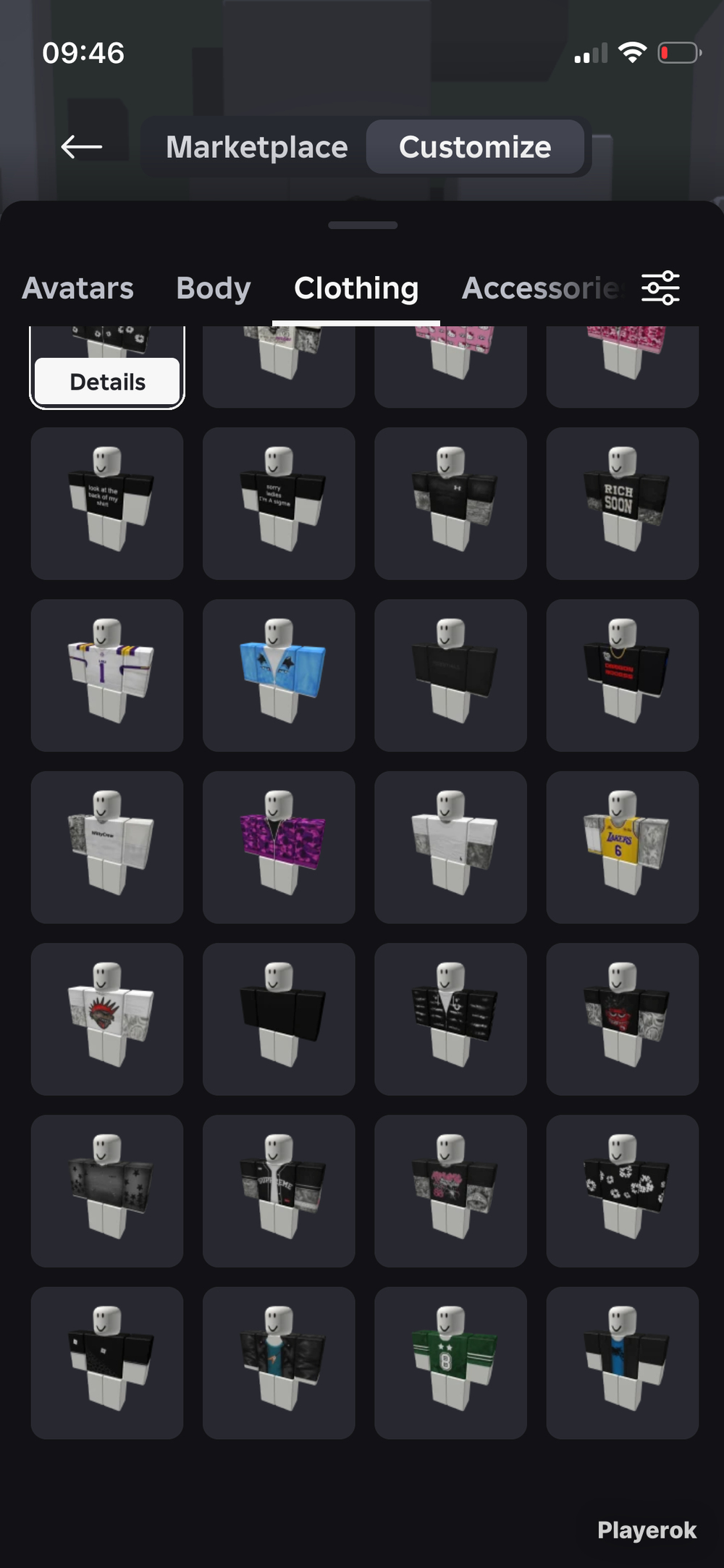The height and width of the screenshot is (1568, 724).
Task: Open the Avatars category
Action: (x=77, y=288)
